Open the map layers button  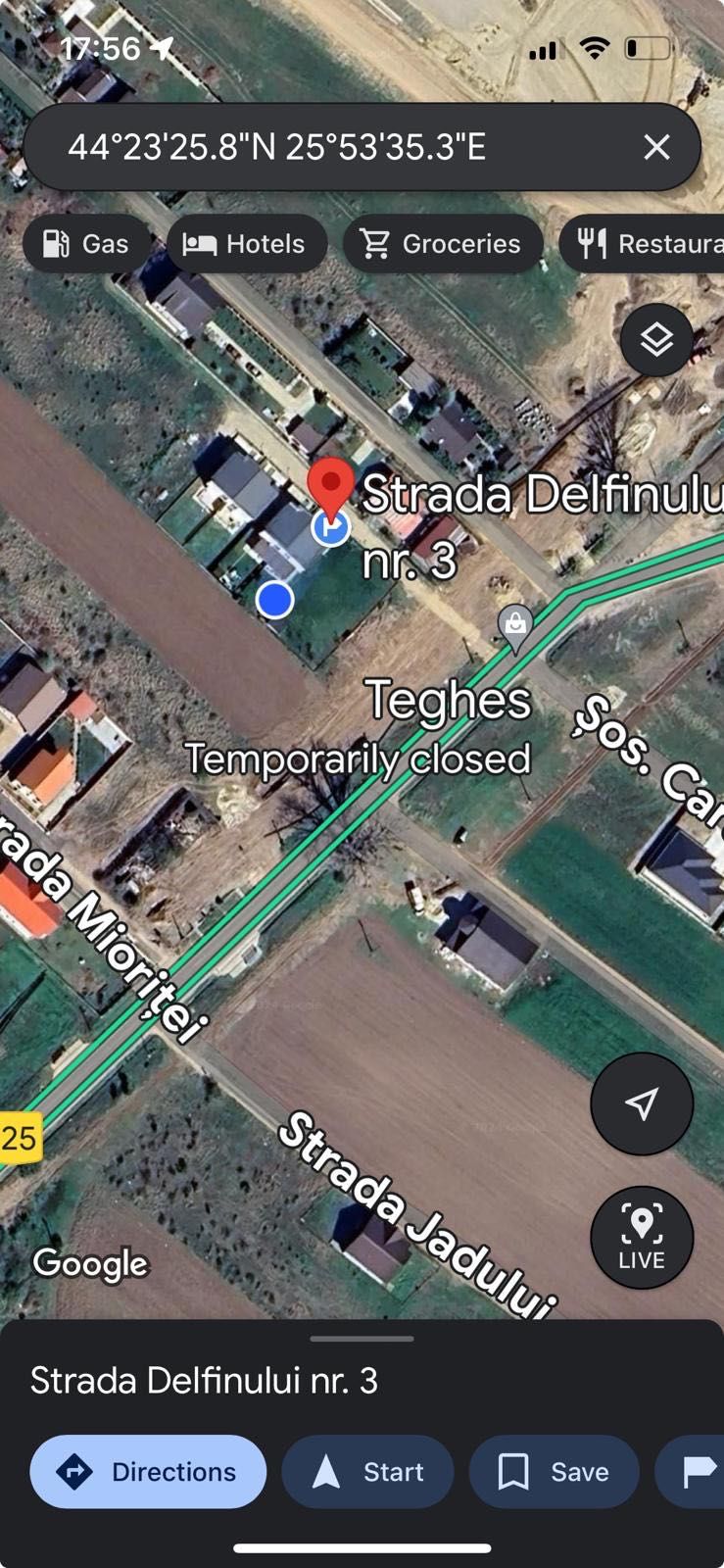pos(656,340)
